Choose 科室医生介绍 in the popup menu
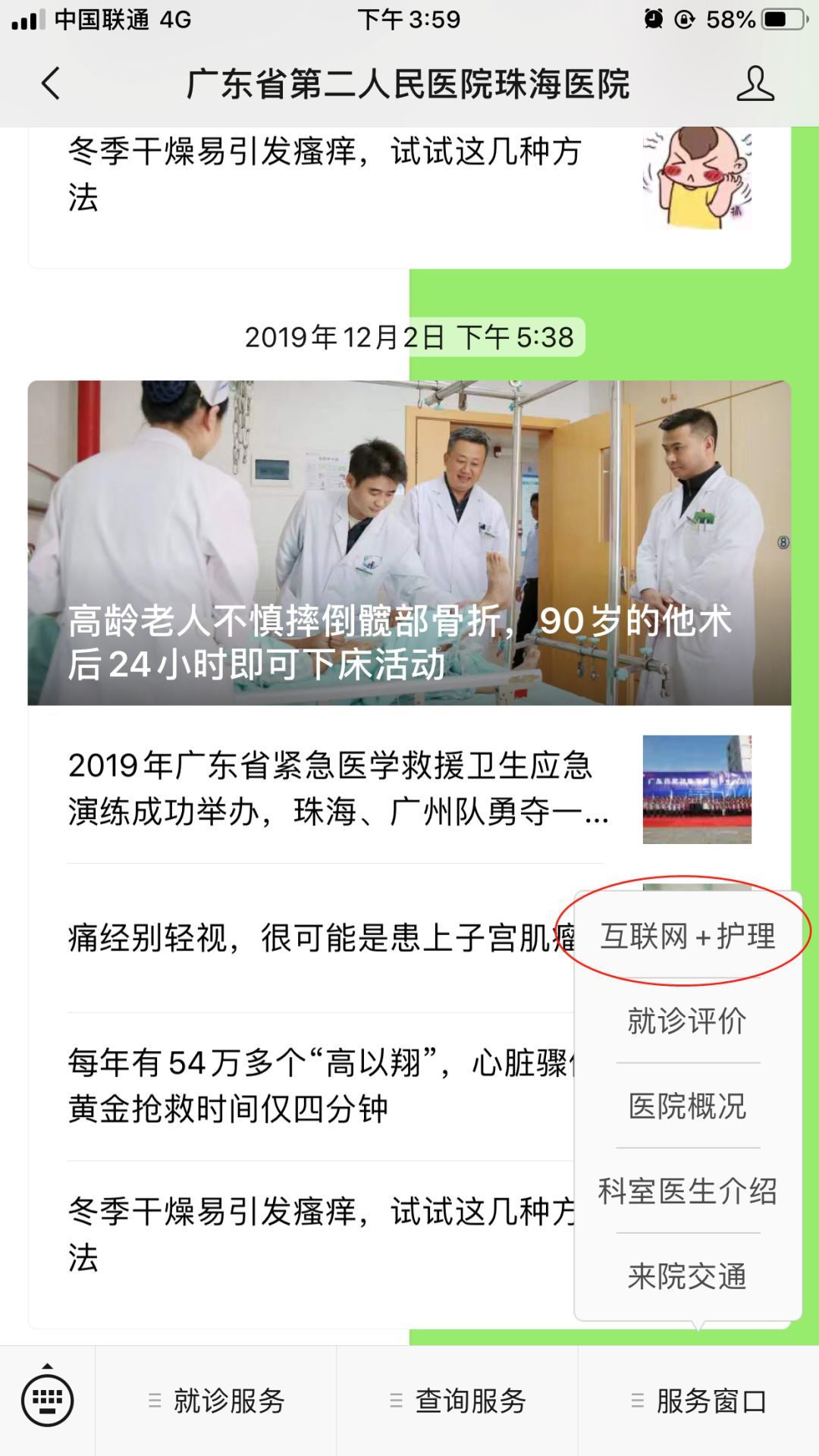This screenshot has width=819, height=1456. [688, 1191]
